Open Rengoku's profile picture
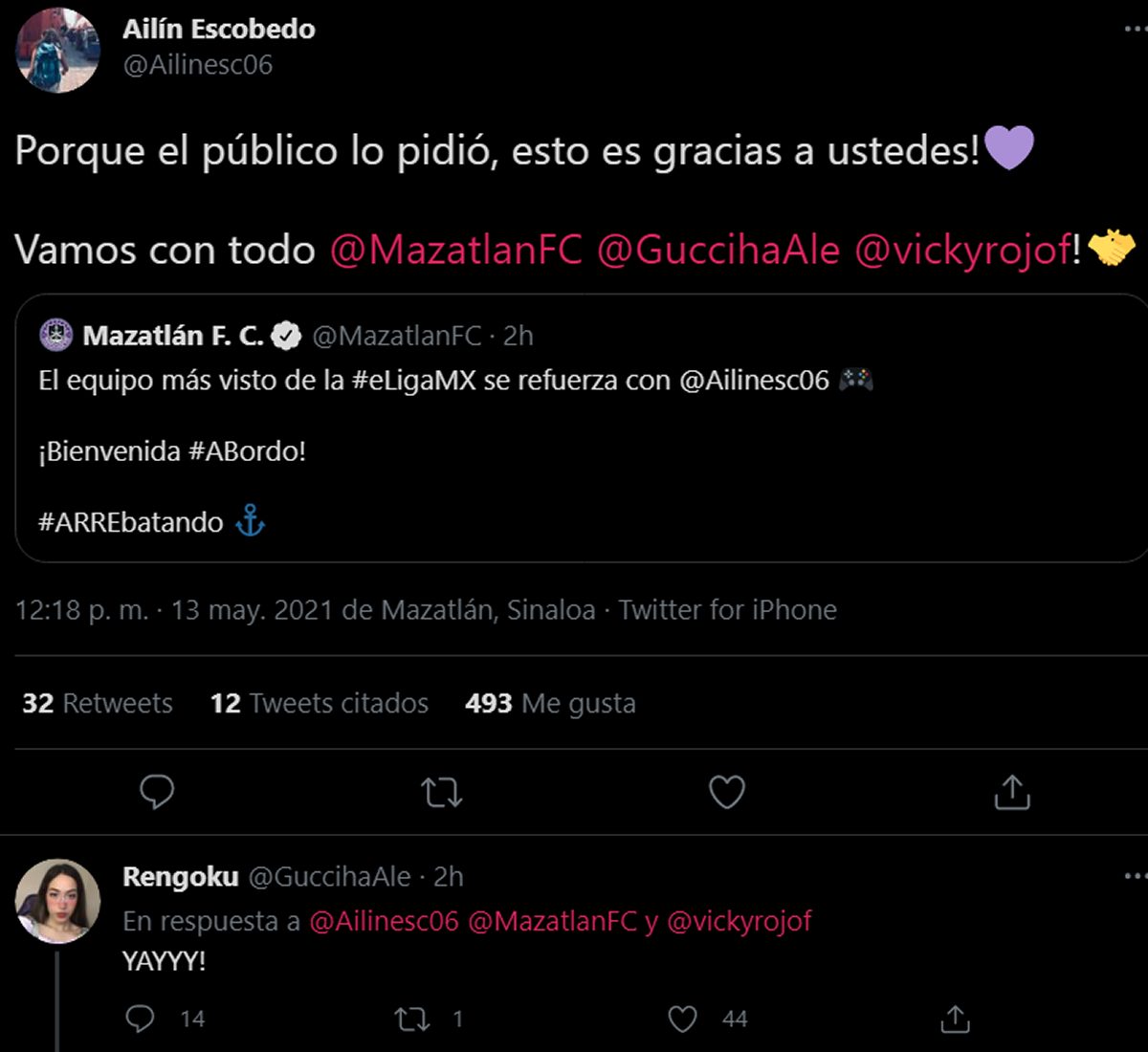 57,901
